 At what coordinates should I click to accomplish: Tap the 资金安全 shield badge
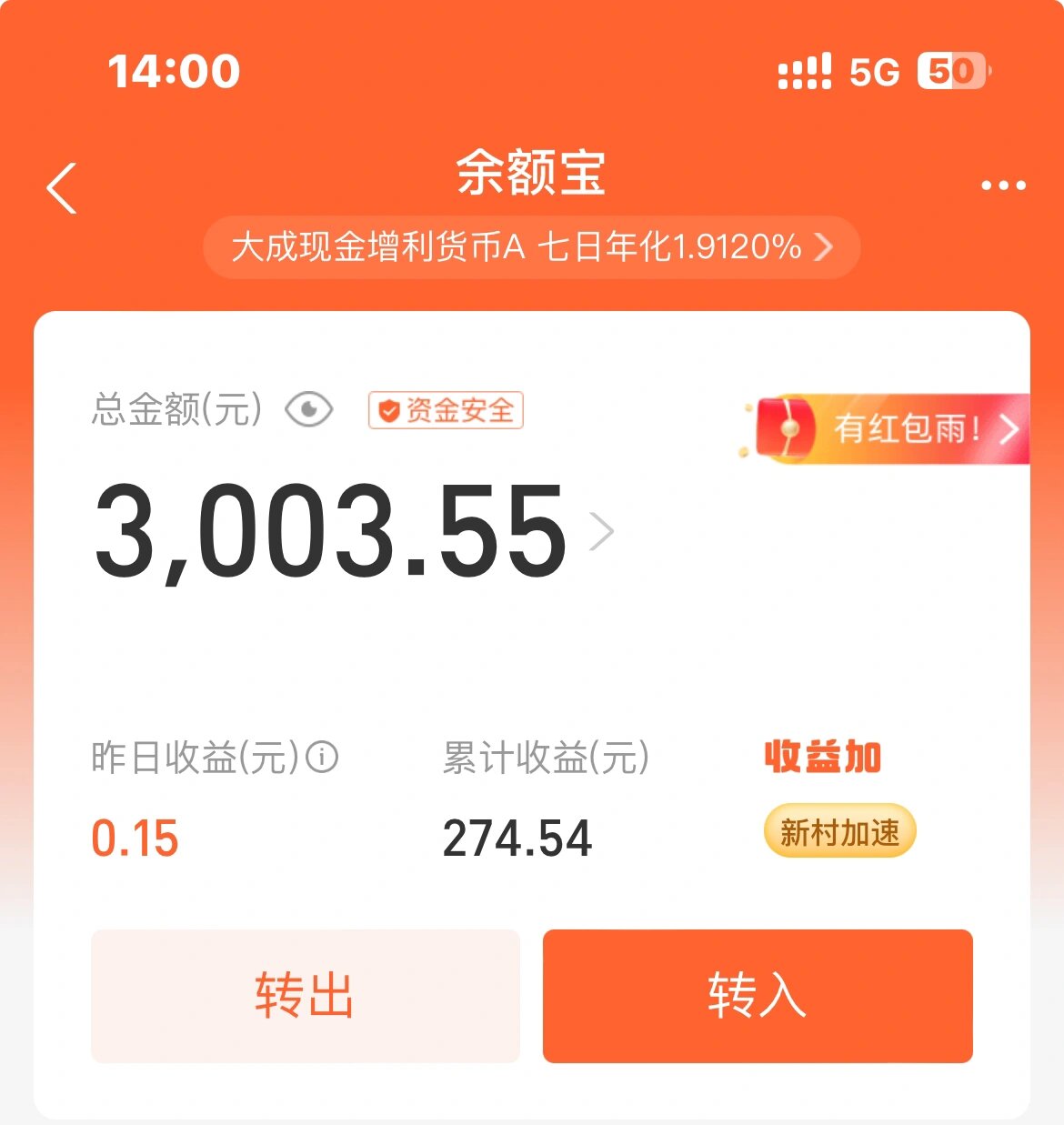445,411
